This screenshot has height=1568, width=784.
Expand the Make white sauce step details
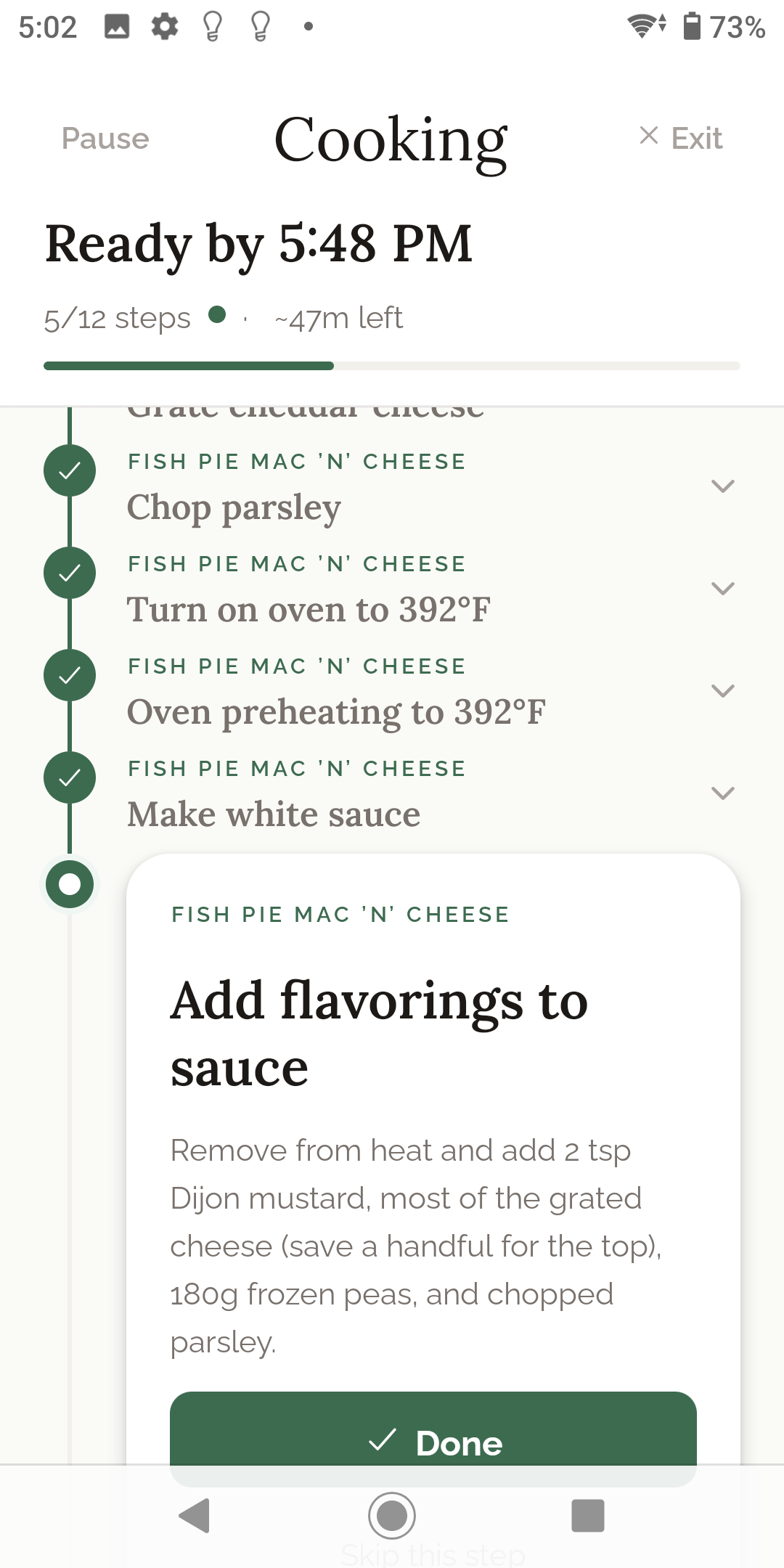(723, 793)
